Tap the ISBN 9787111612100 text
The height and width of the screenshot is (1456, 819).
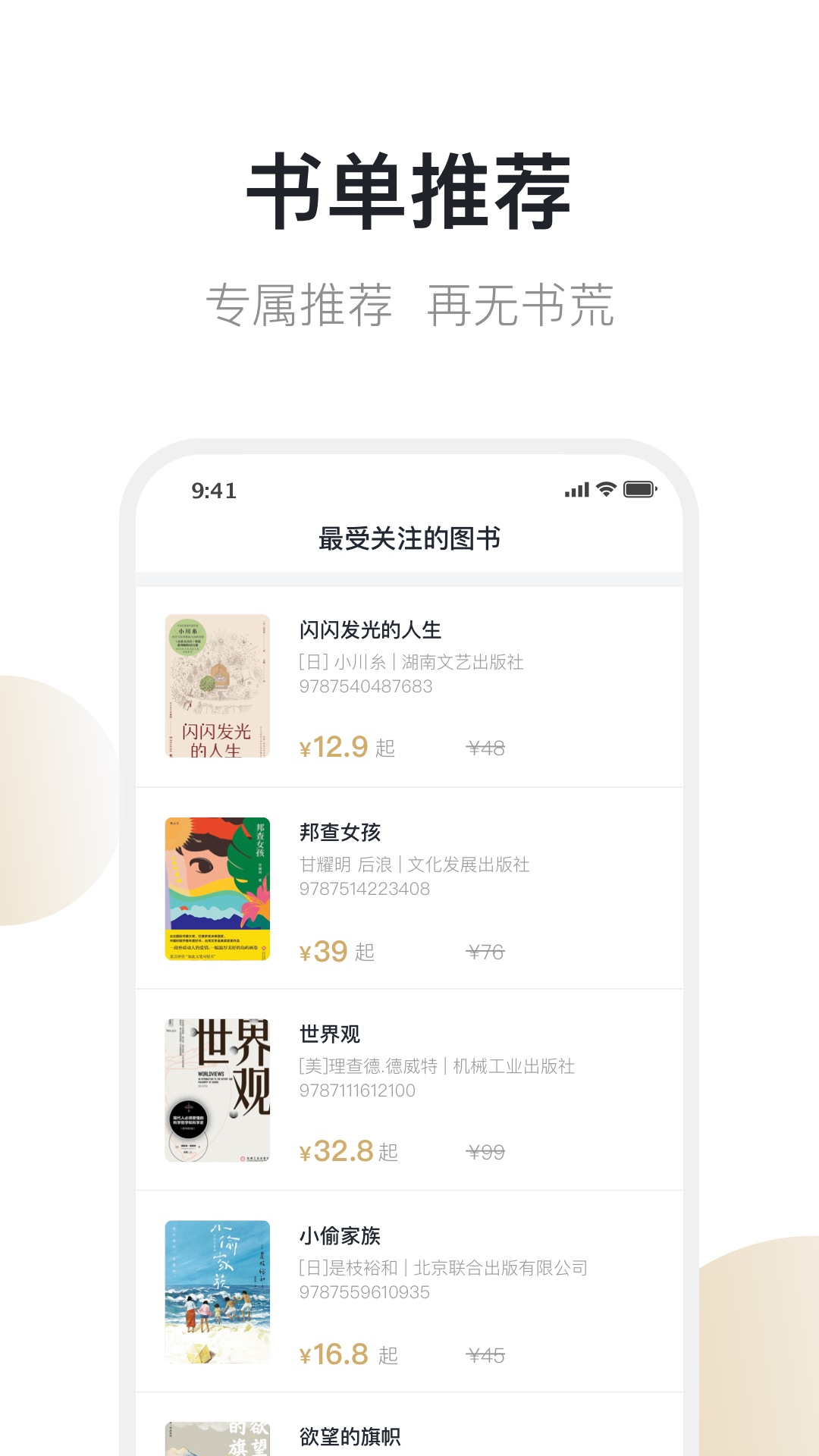tap(356, 1093)
